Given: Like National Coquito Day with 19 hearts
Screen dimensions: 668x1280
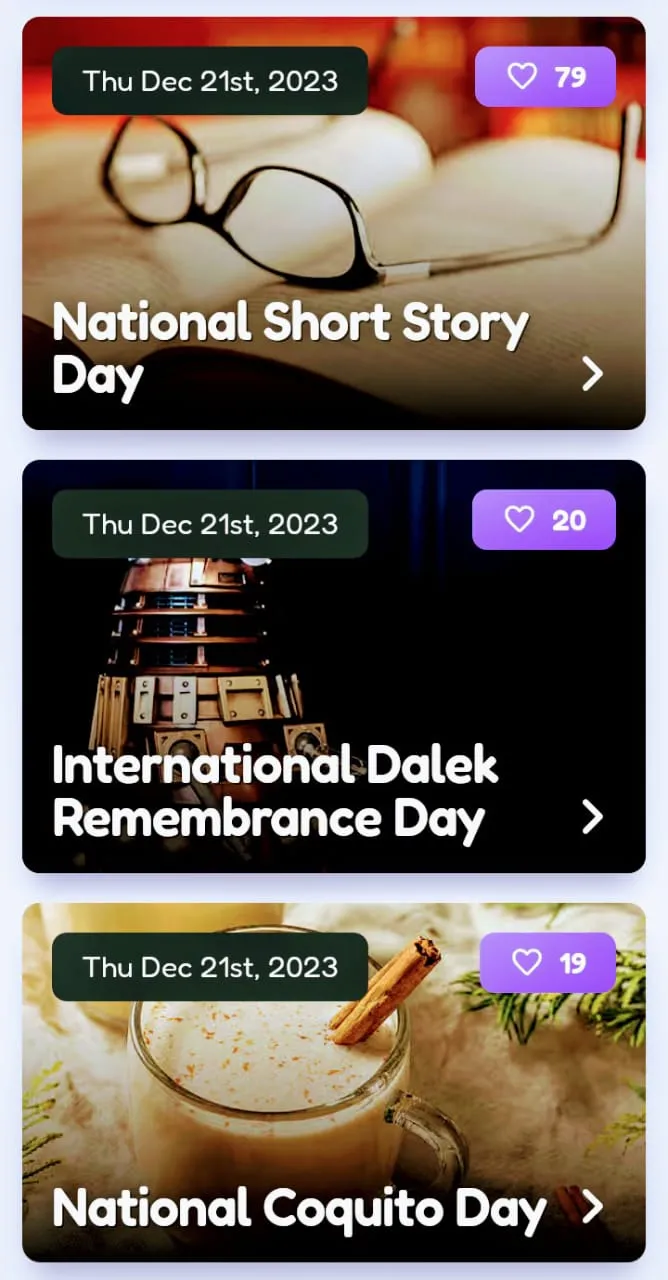Looking at the screenshot, I should pyautogui.click(x=547, y=963).
